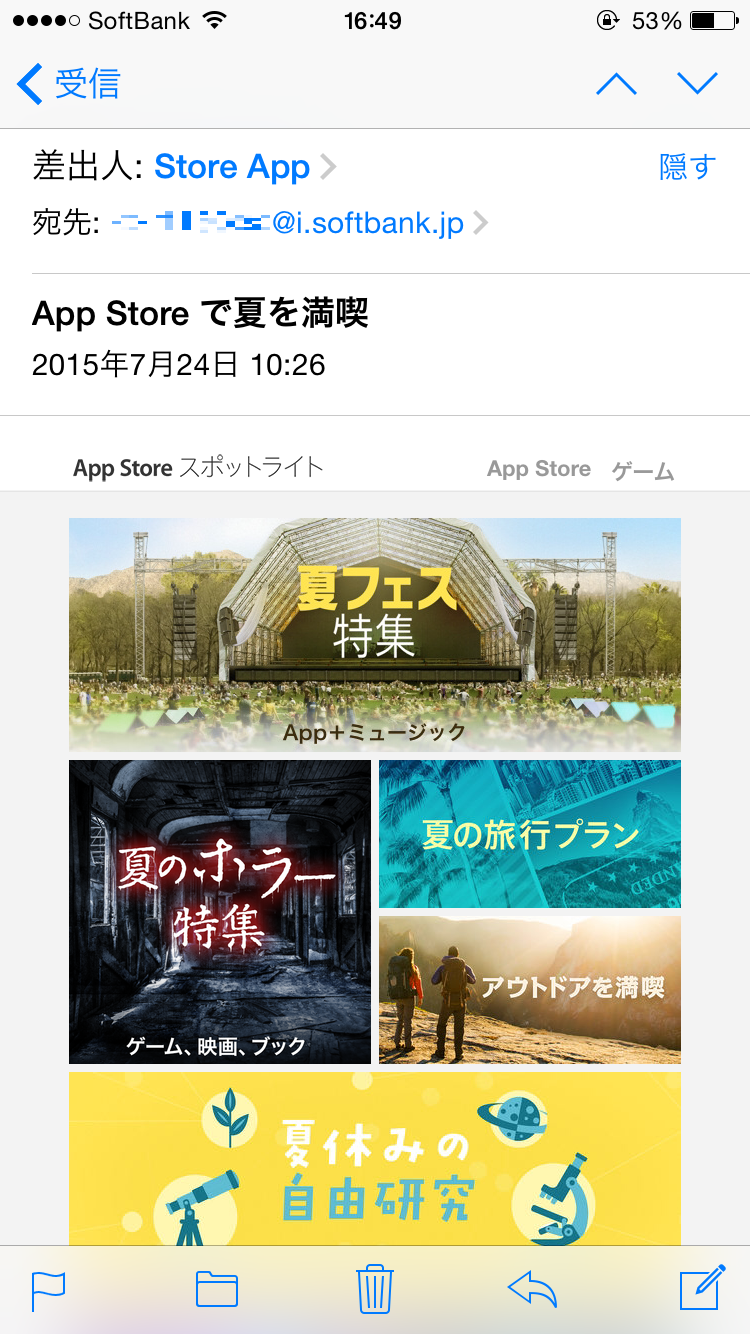The width and height of the screenshot is (750, 1334).
Task: Compose a new email
Action: click(x=701, y=1289)
